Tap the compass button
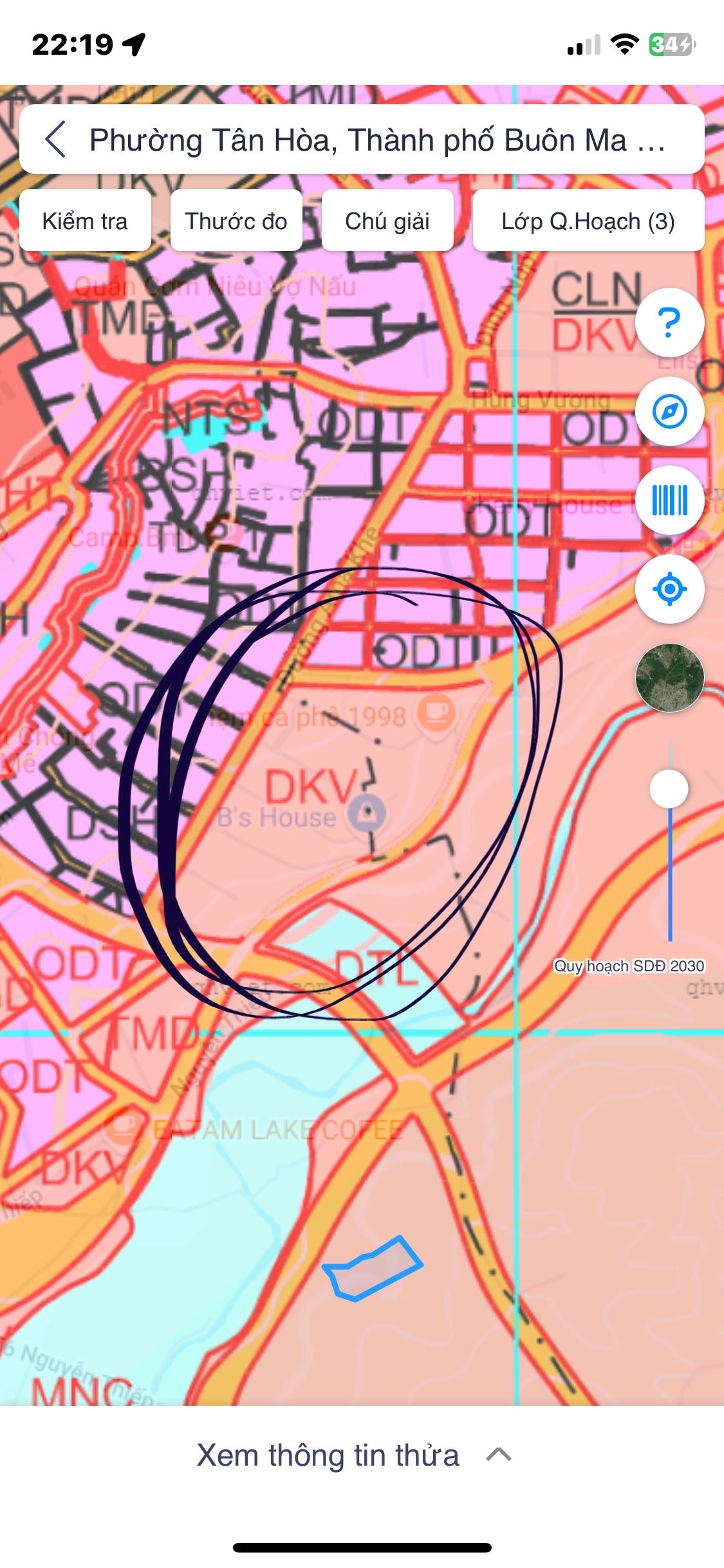 tap(669, 411)
